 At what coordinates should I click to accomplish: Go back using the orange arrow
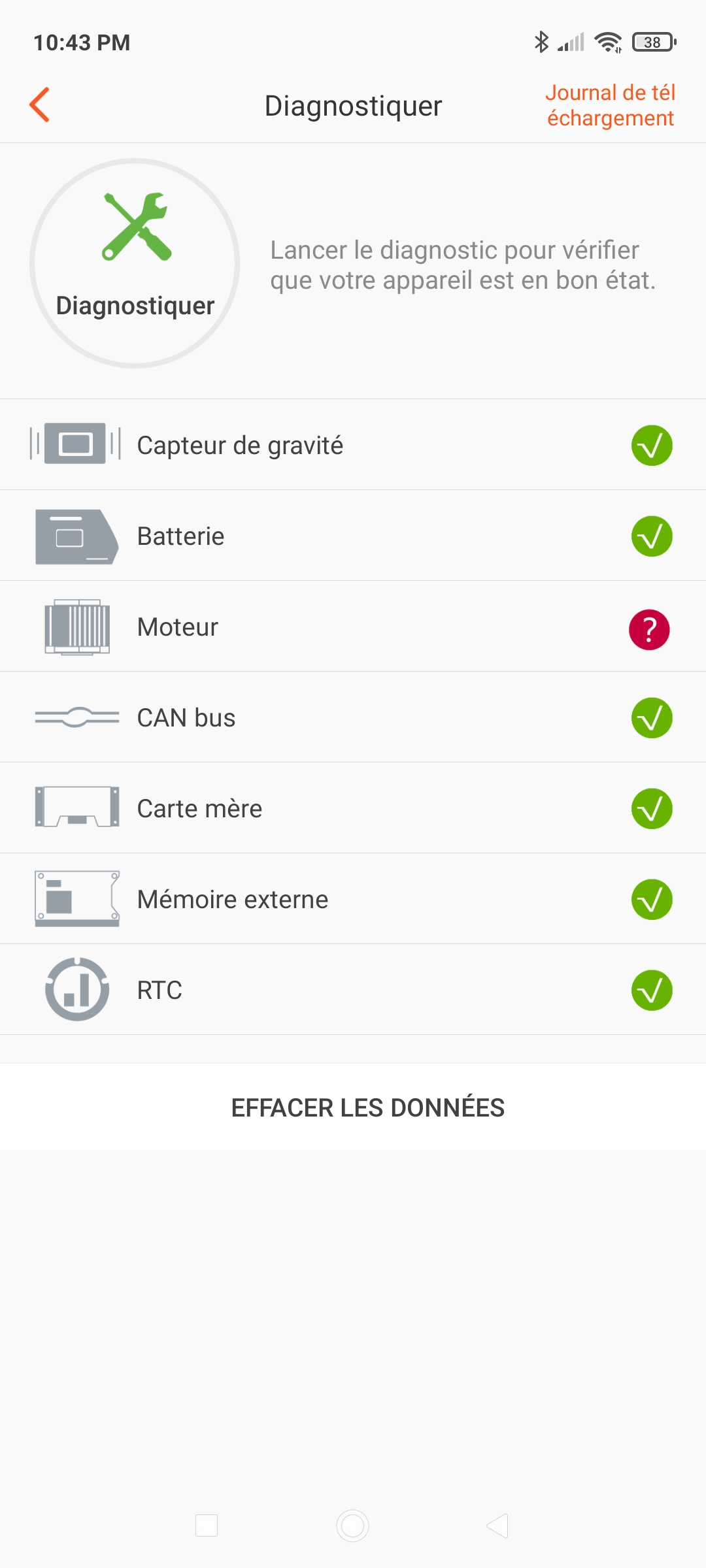click(x=40, y=105)
